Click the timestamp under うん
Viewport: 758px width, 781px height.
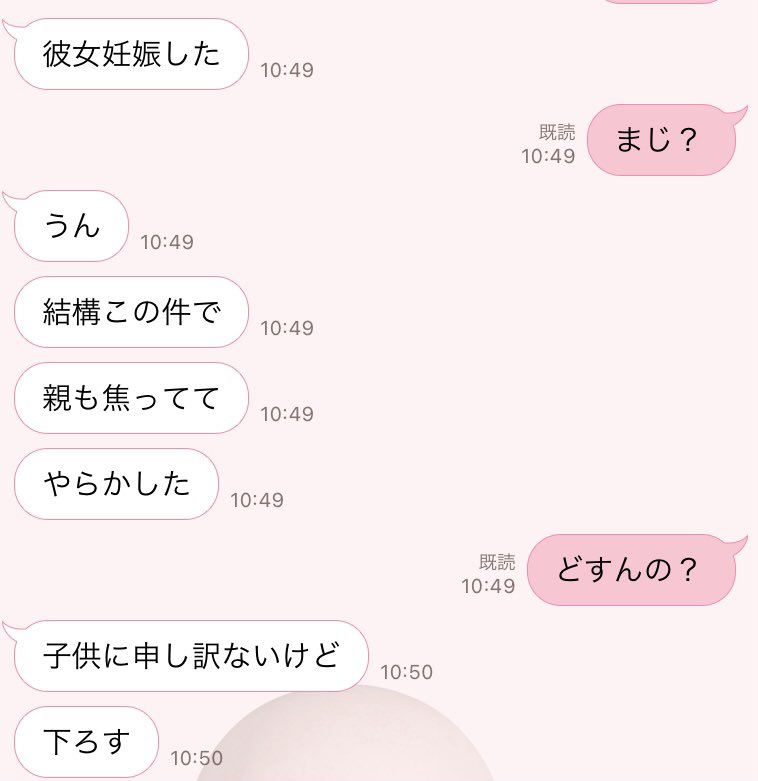[x=169, y=241]
